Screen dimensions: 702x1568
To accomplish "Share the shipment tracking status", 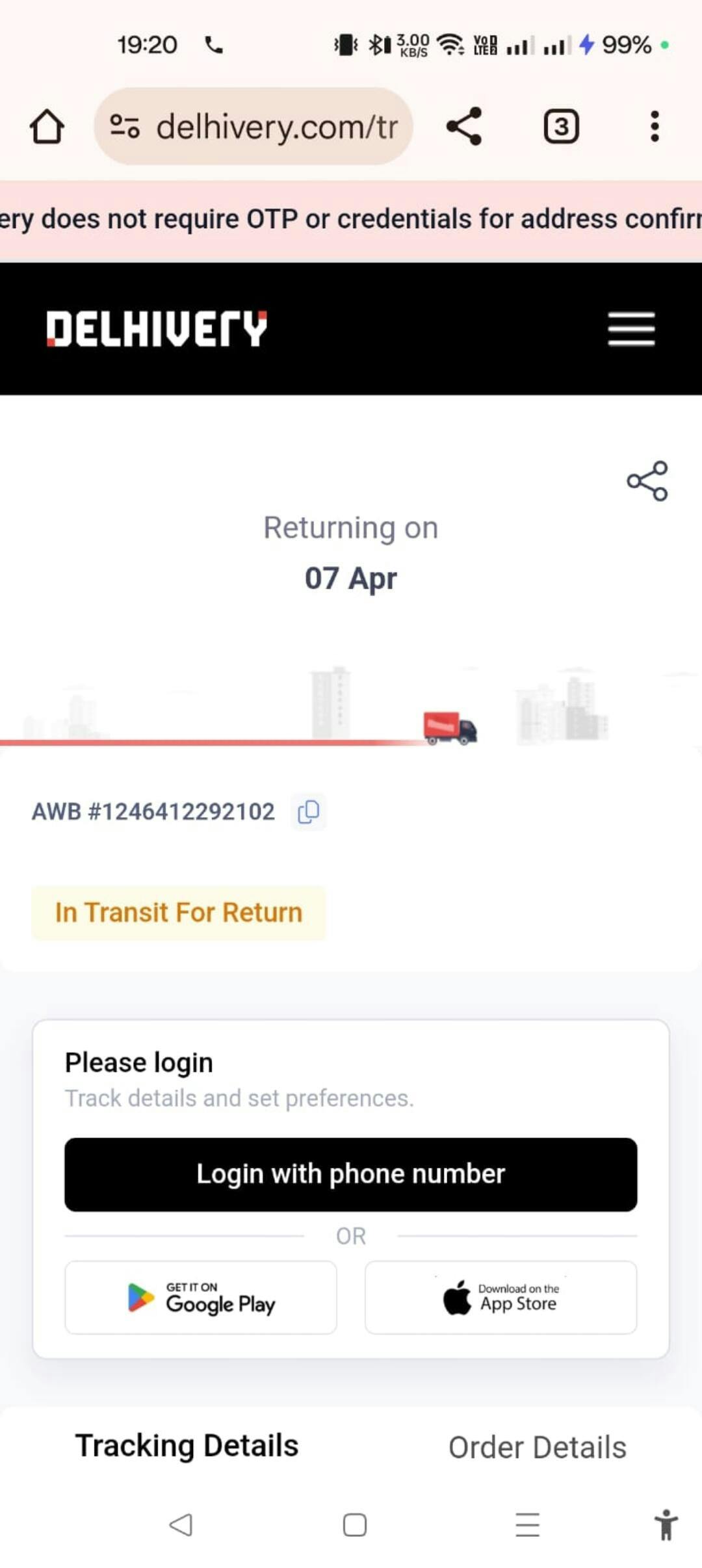I will pyautogui.click(x=647, y=481).
